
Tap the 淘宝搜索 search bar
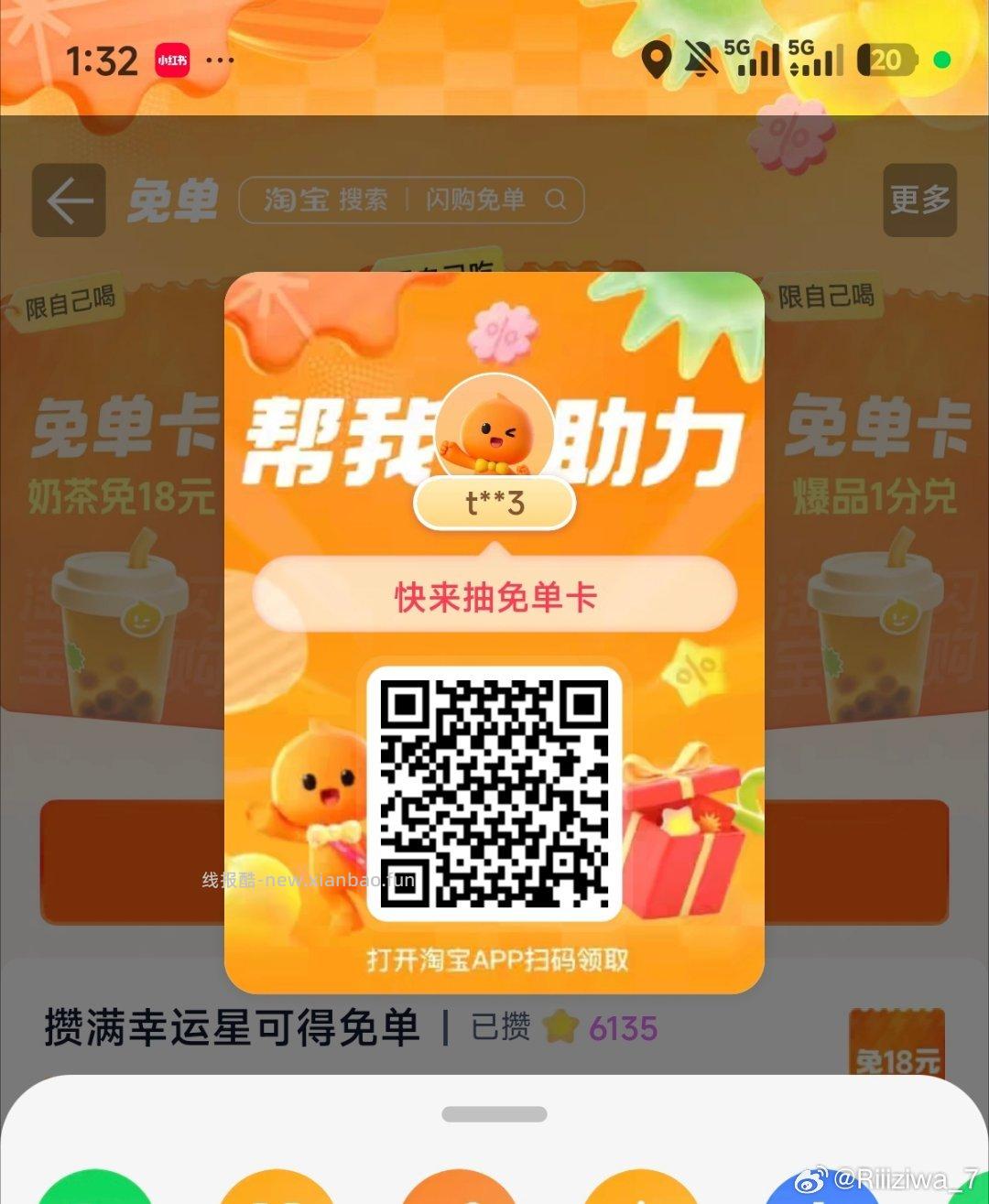click(x=325, y=201)
